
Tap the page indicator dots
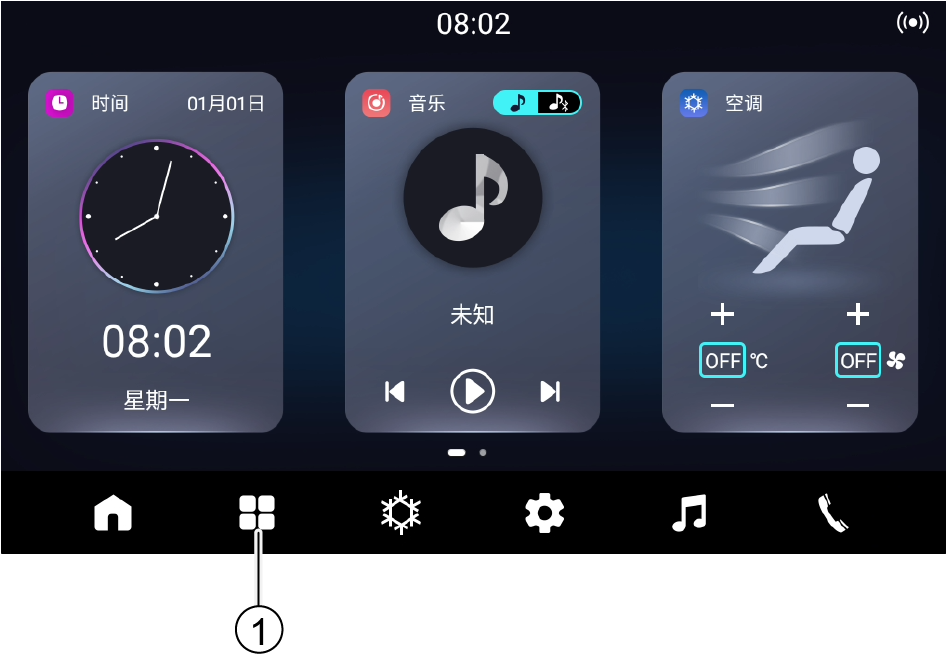point(468,452)
